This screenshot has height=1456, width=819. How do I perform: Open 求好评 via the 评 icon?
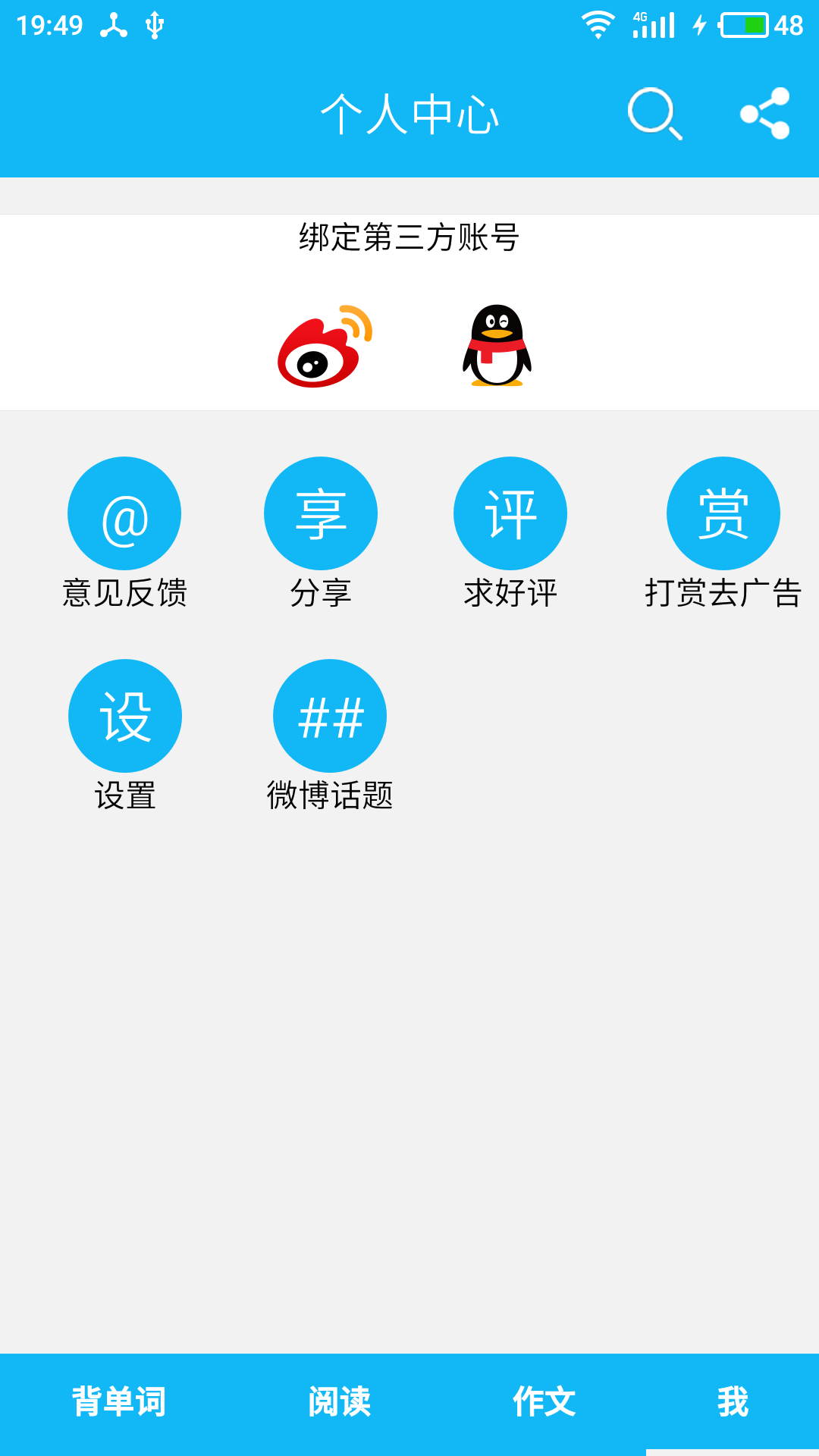click(510, 513)
